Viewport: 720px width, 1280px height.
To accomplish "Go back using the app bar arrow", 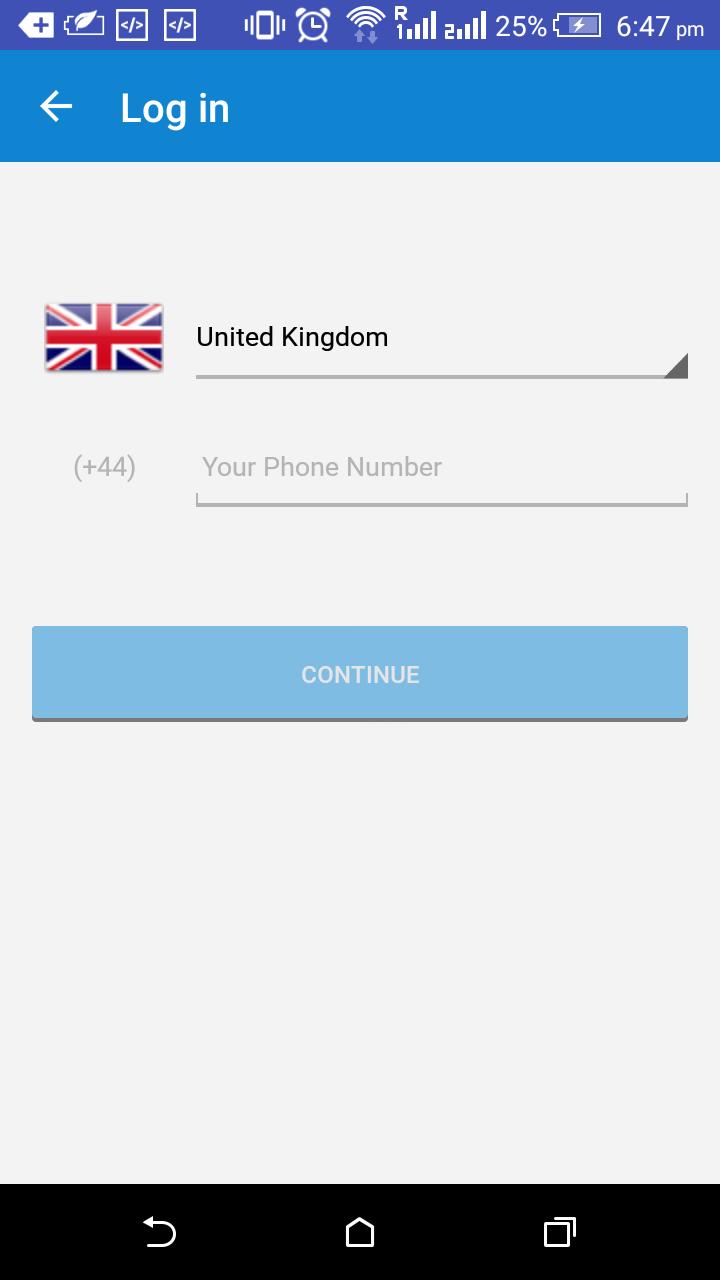I will coord(56,107).
